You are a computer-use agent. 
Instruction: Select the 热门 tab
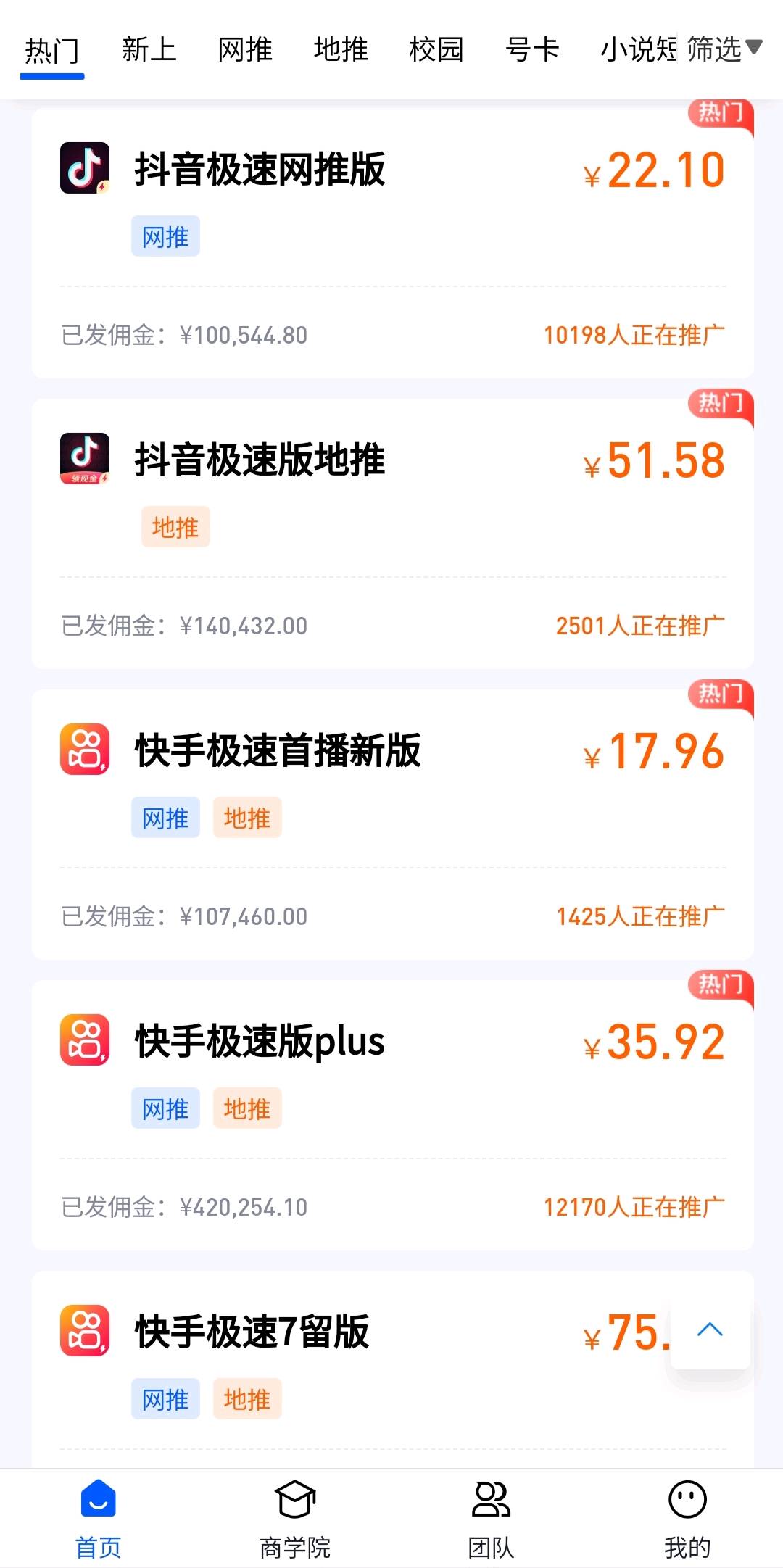pos(52,51)
